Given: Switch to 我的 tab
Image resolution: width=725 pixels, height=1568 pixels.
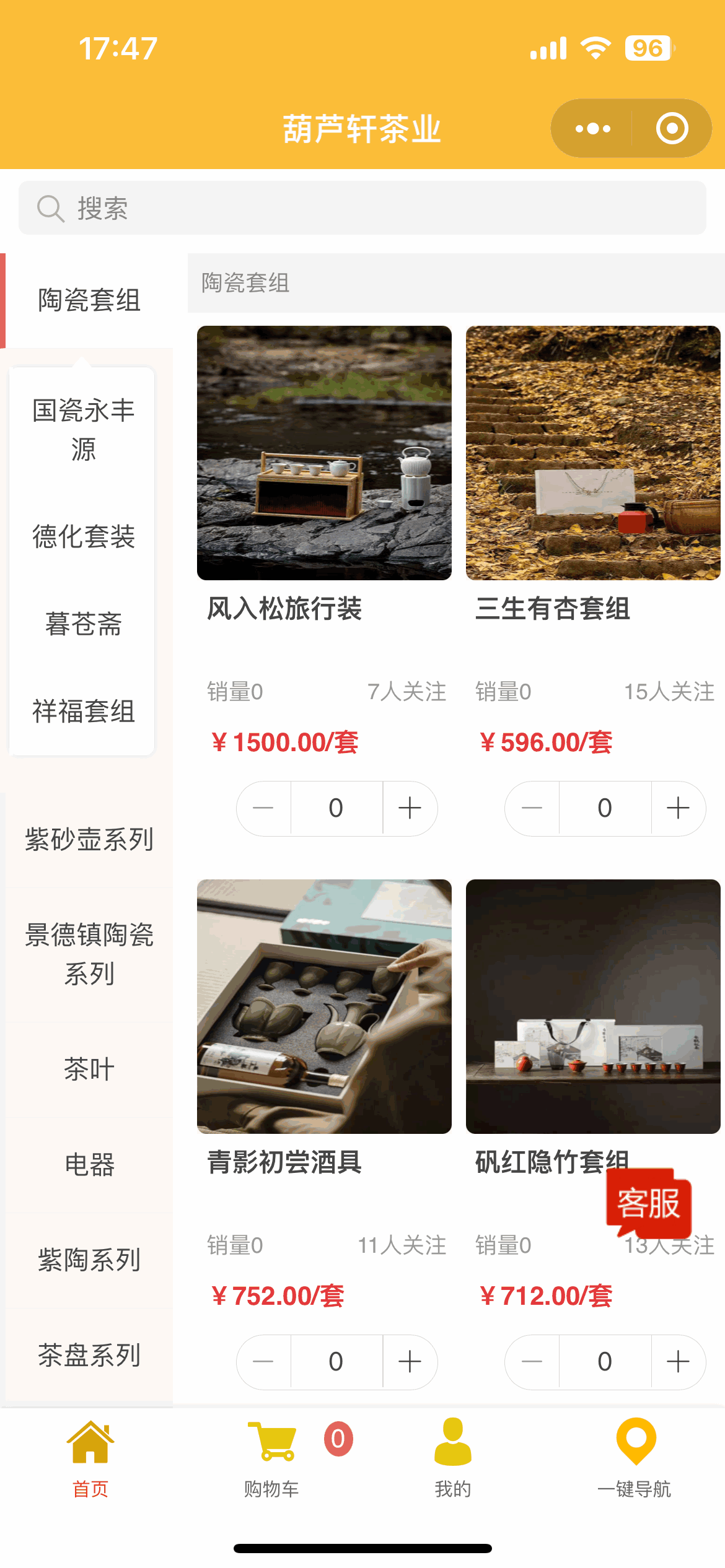Looking at the screenshot, I should pos(452,1457).
